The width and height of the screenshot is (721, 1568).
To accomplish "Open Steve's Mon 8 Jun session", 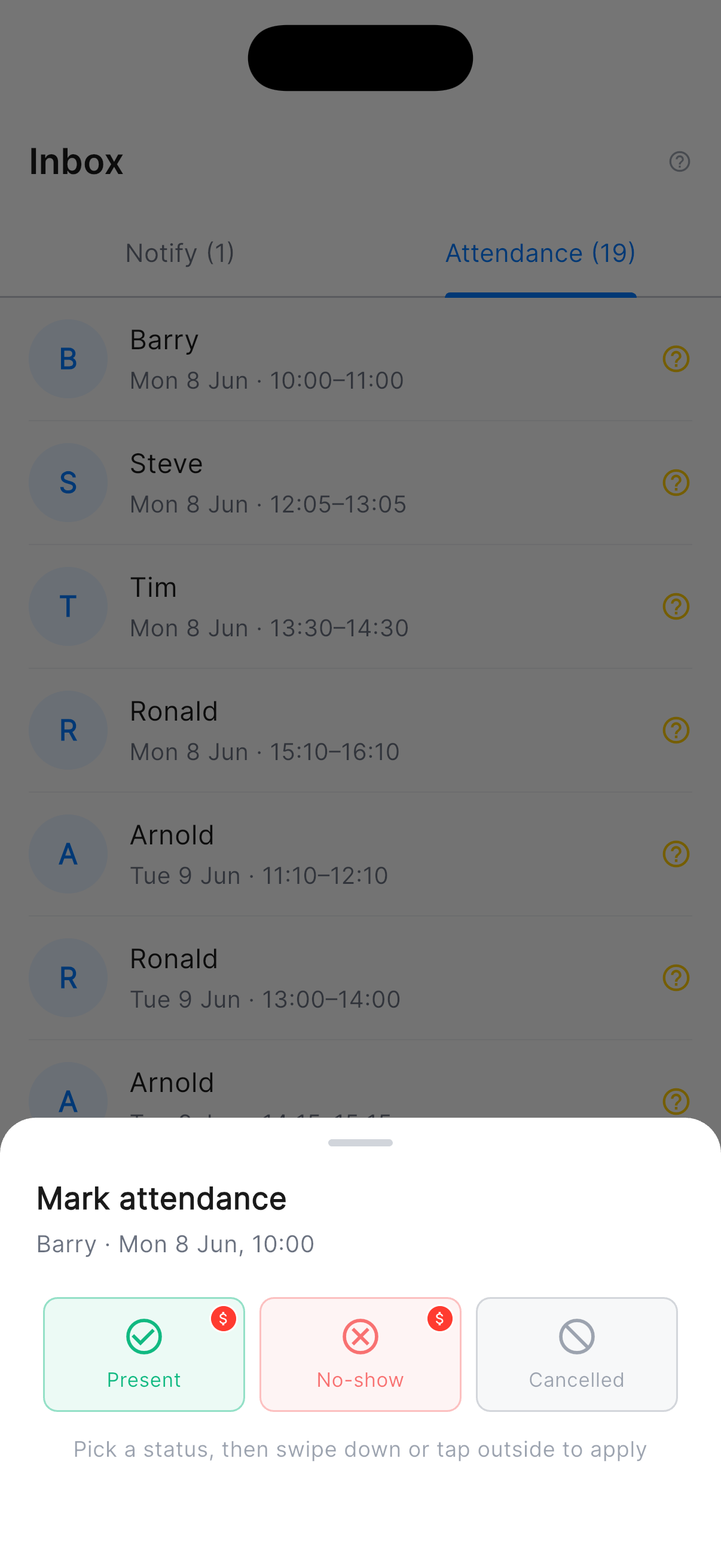I will [360, 483].
